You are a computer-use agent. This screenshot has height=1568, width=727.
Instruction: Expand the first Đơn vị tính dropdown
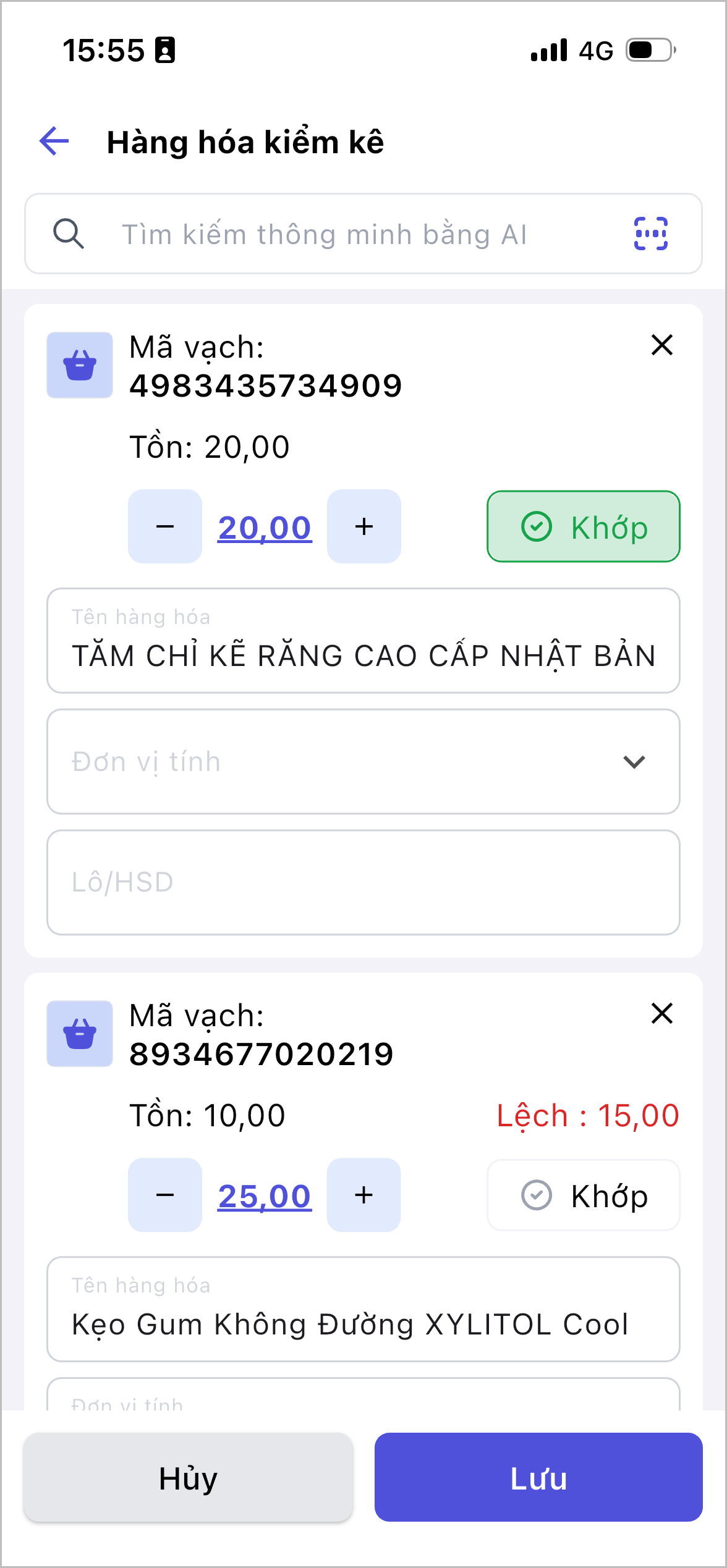pyautogui.click(x=363, y=761)
